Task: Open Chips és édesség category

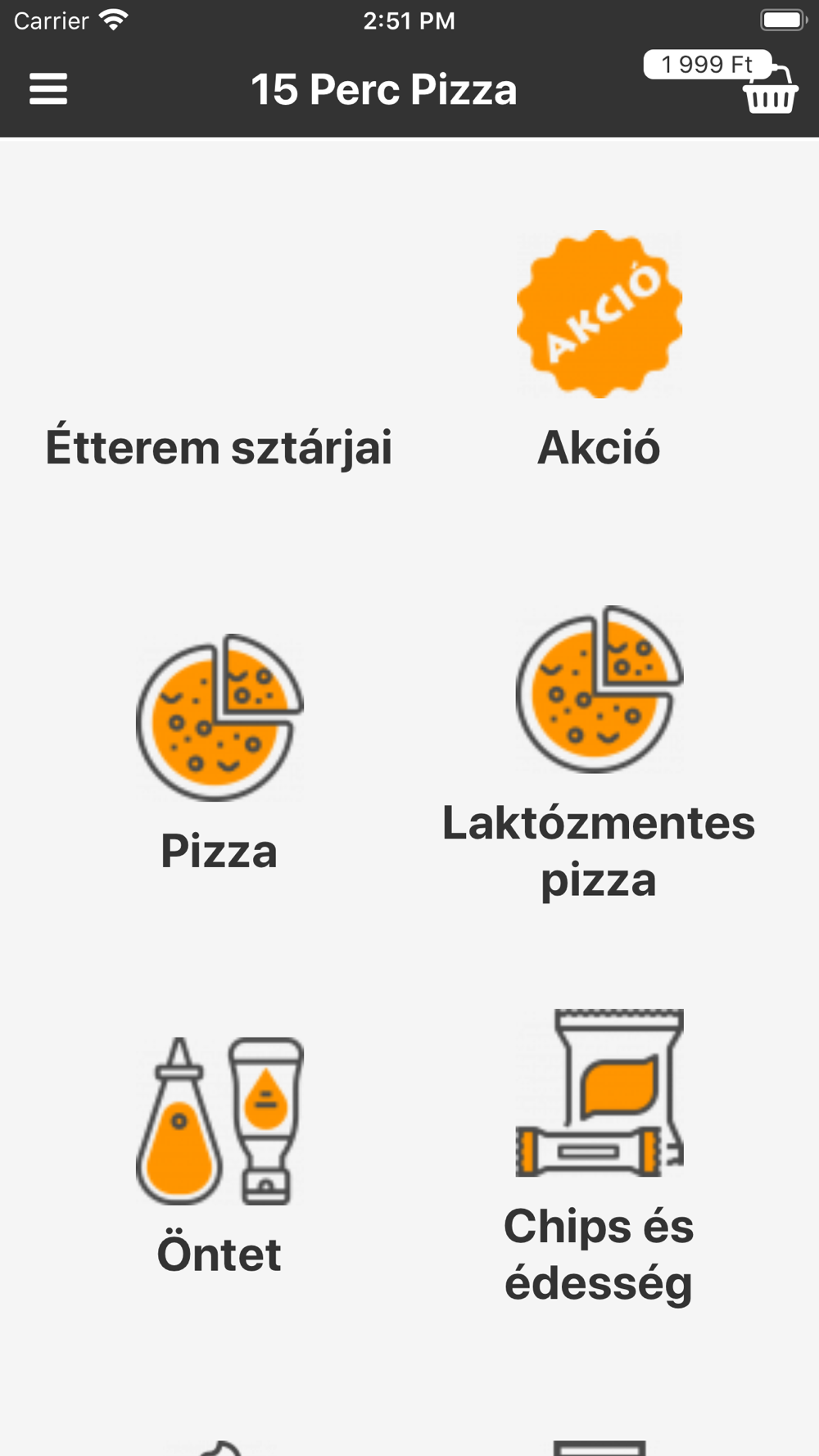Action: click(599, 1155)
